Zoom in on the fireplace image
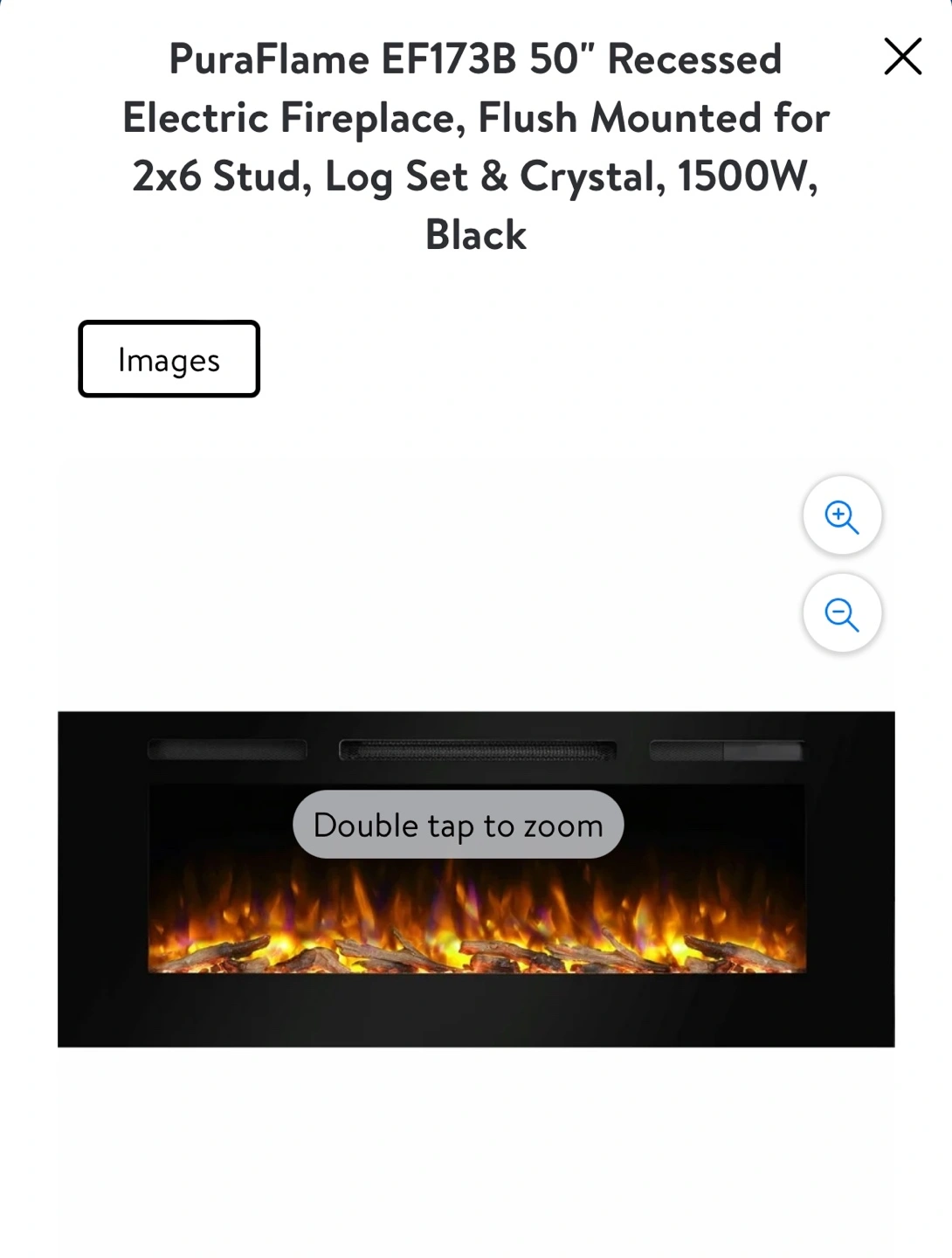Image resolution: width=952 pixels, height=1258 pixels. click(842, 515)
